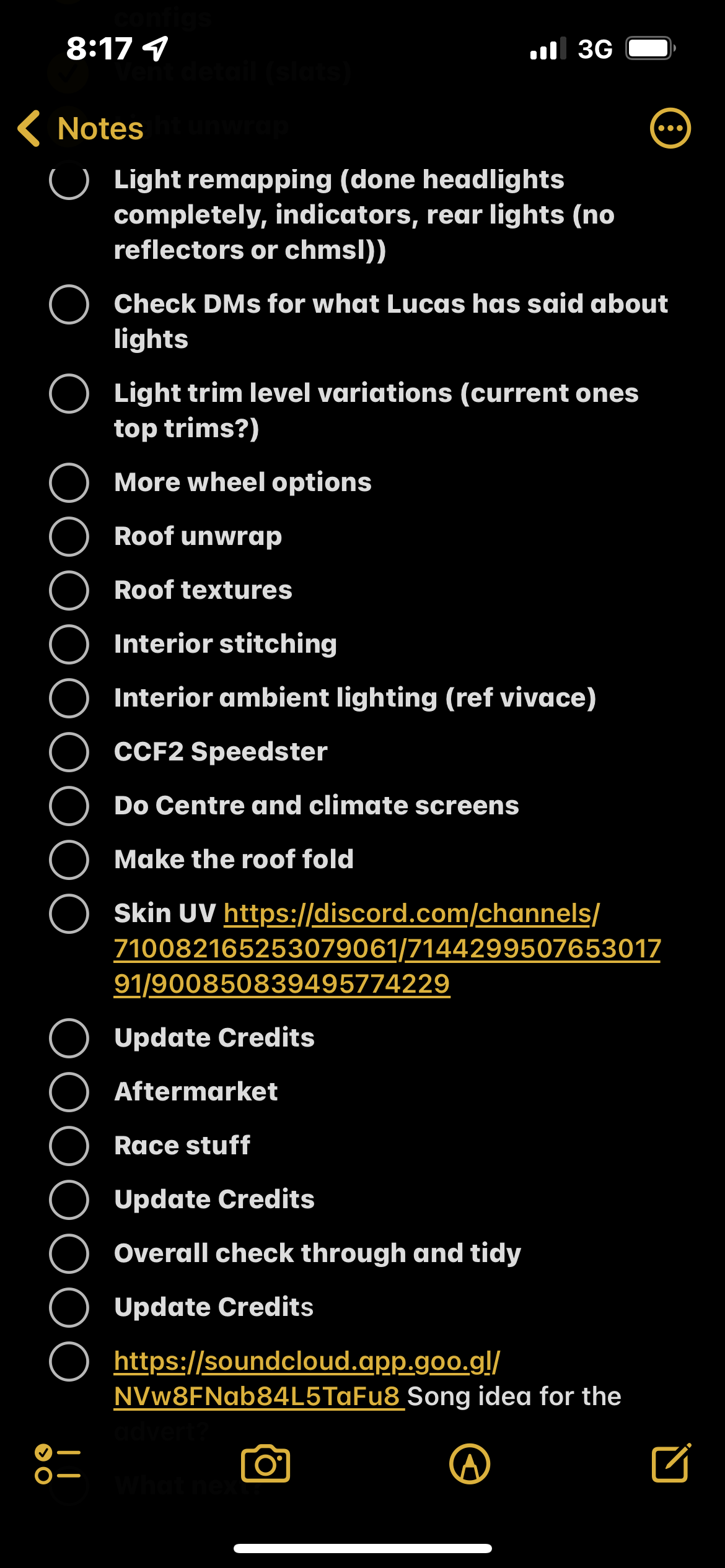Tick the 'Race stuff' checkbox
This screenshot has height=1568, width=725.
(69, 1146)
